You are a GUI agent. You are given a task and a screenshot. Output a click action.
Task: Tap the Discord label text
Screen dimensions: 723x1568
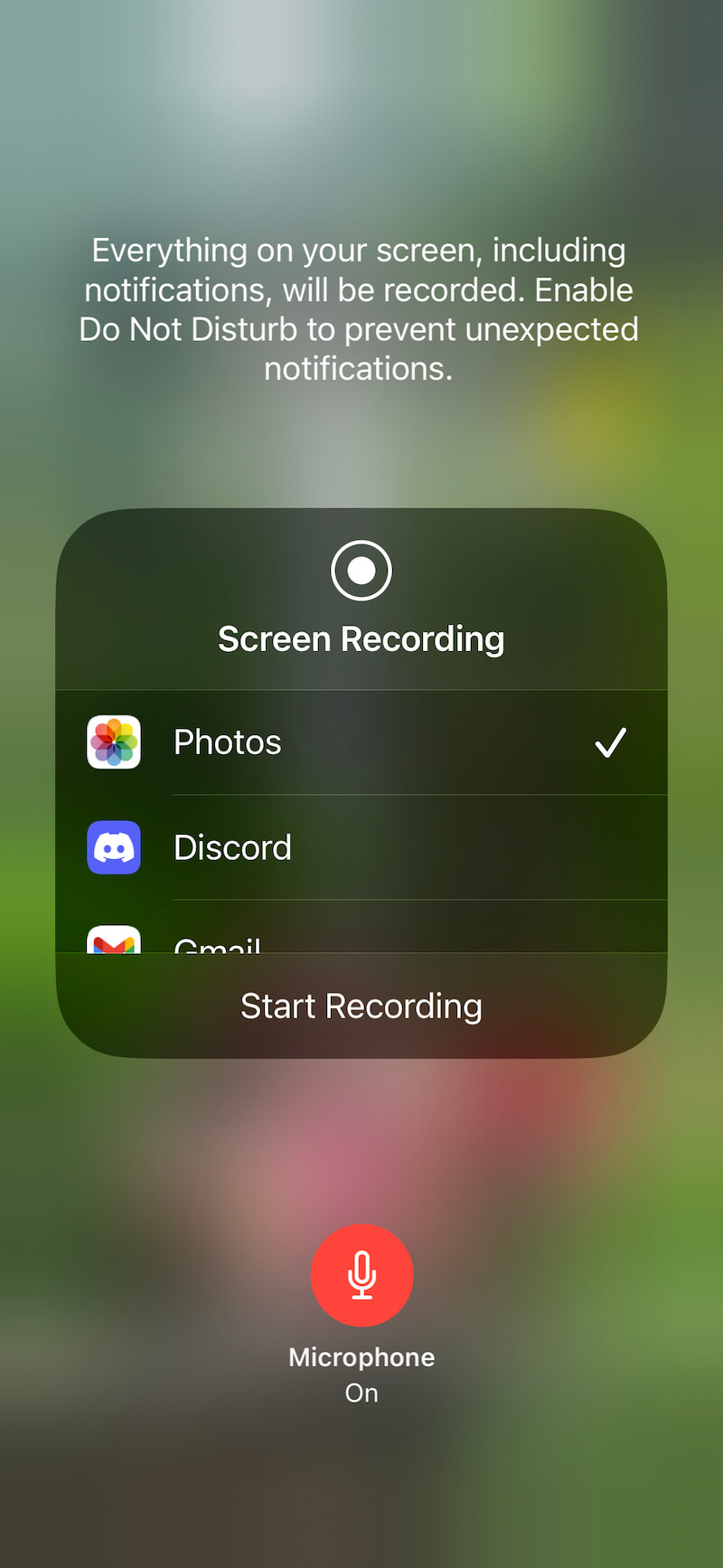pyautogui.click(x=232, y=847)
